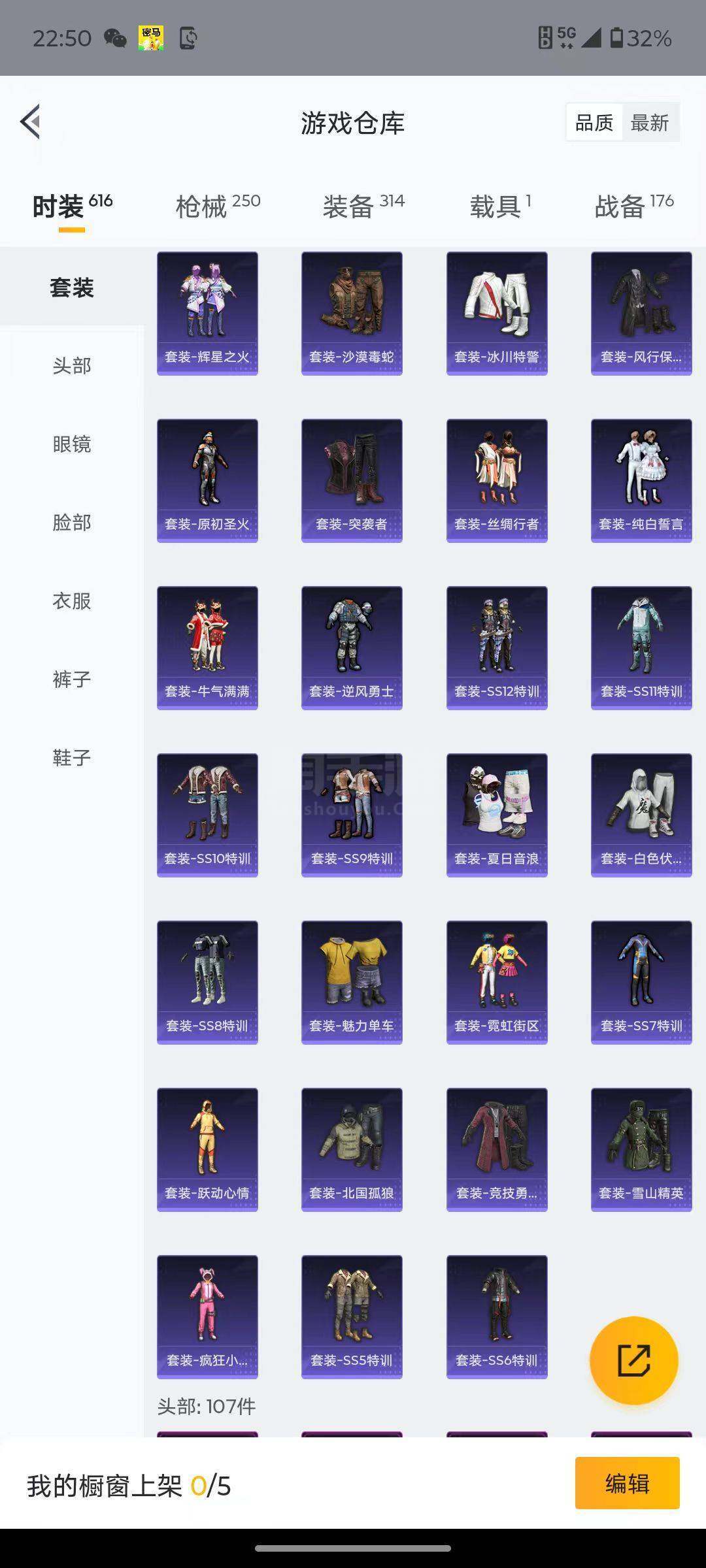Viewport: 706px width, 1568px height.
Task: View the 套装-雪山精英 outfit
Action: (641, 1150)
